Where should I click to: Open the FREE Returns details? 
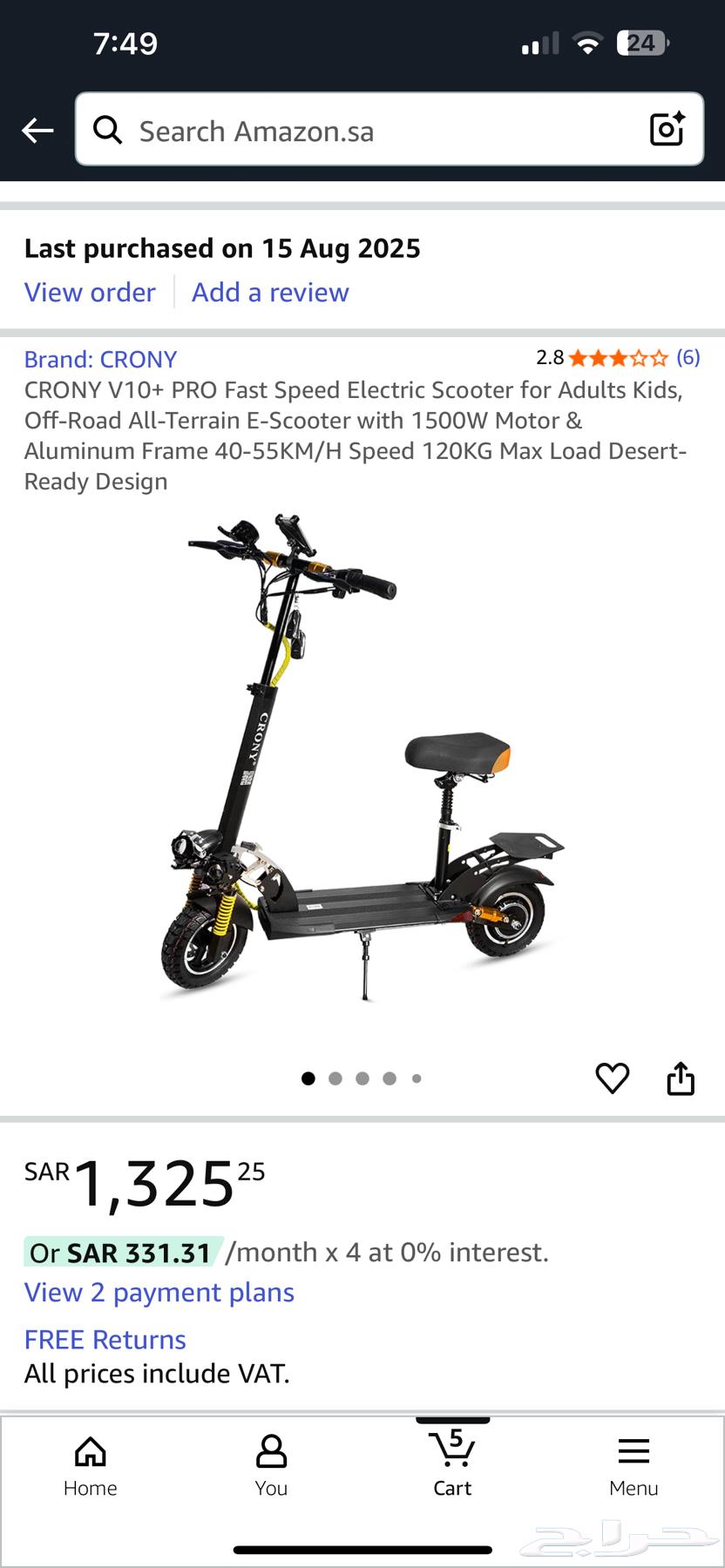coord(105,1340)
